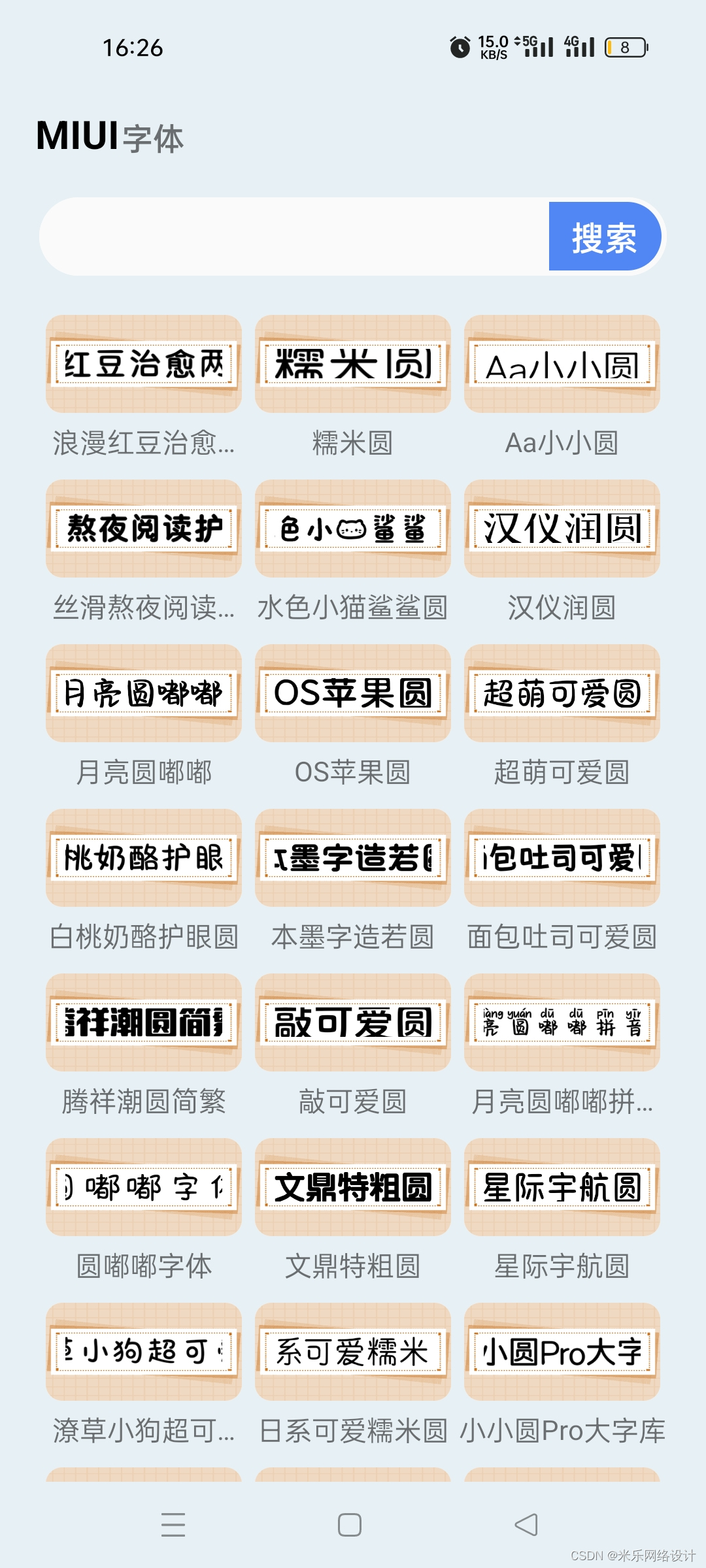Open the OS苹果圆 font

(x=353, y=693)
